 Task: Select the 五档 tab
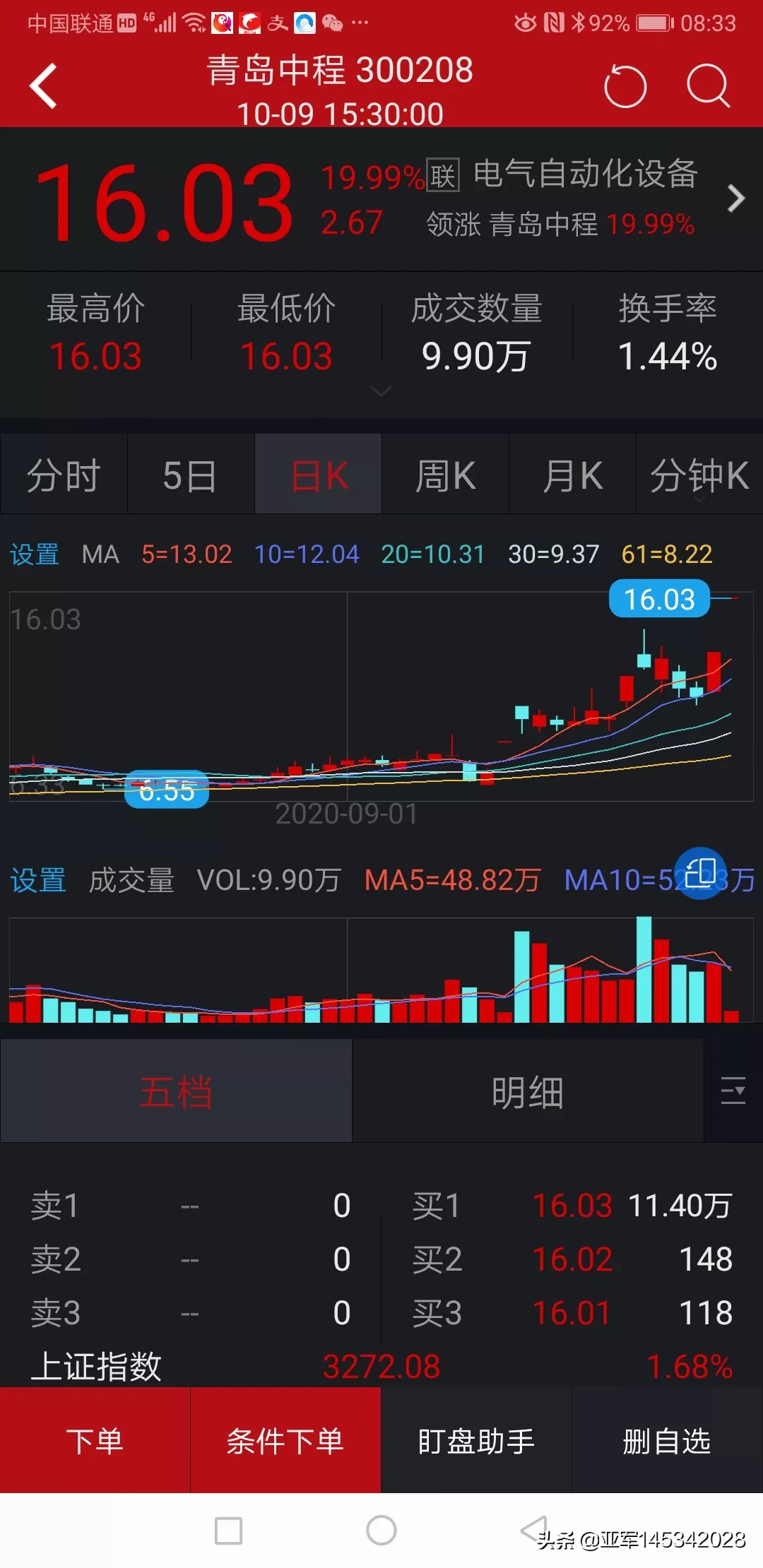coord(176,1092)
